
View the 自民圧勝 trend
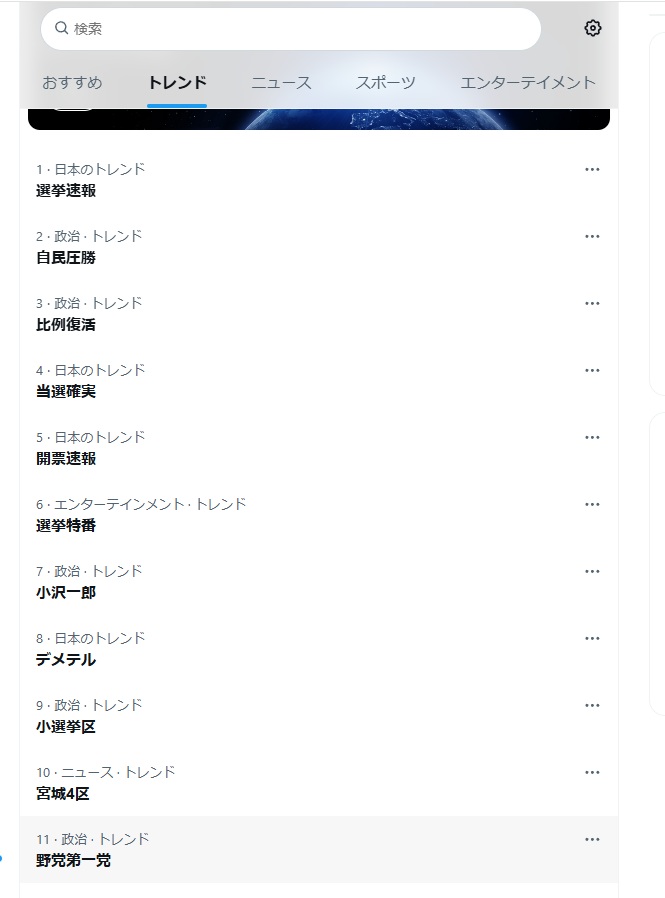[66, 258]
